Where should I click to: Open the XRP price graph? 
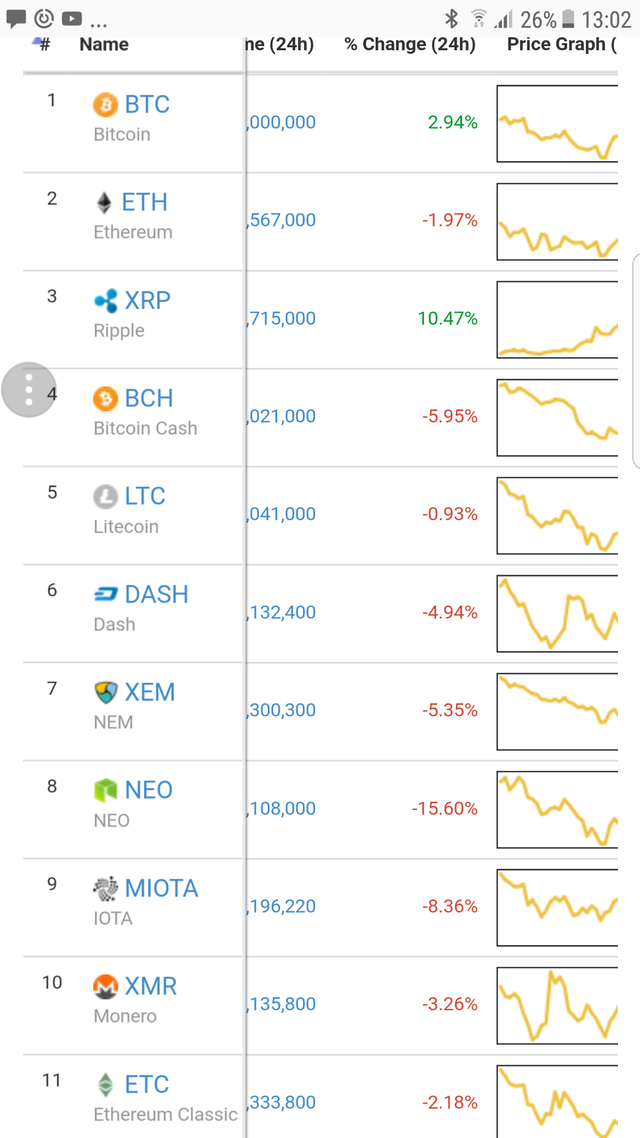tap(557, 319)
